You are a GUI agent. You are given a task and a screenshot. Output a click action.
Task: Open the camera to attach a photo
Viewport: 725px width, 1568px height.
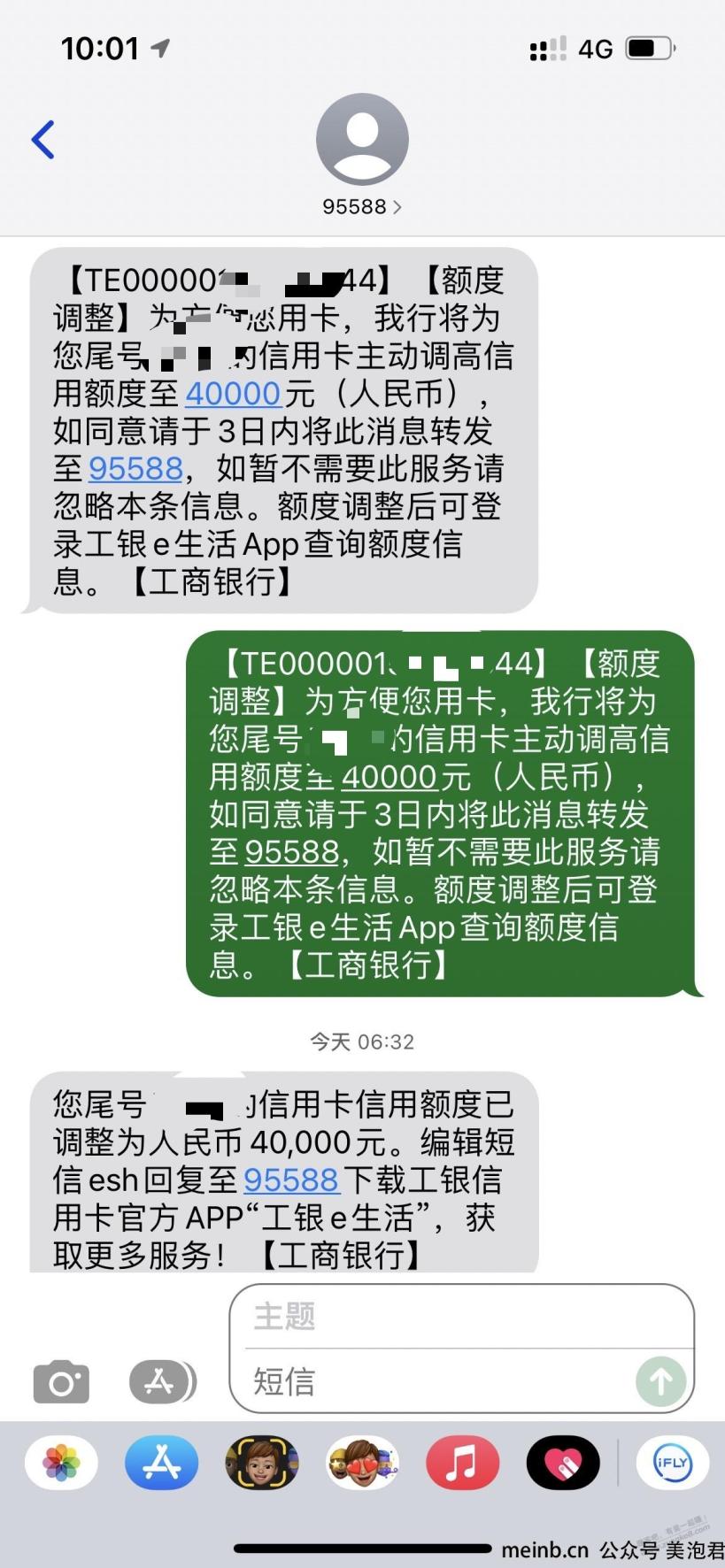point(61,1381)
